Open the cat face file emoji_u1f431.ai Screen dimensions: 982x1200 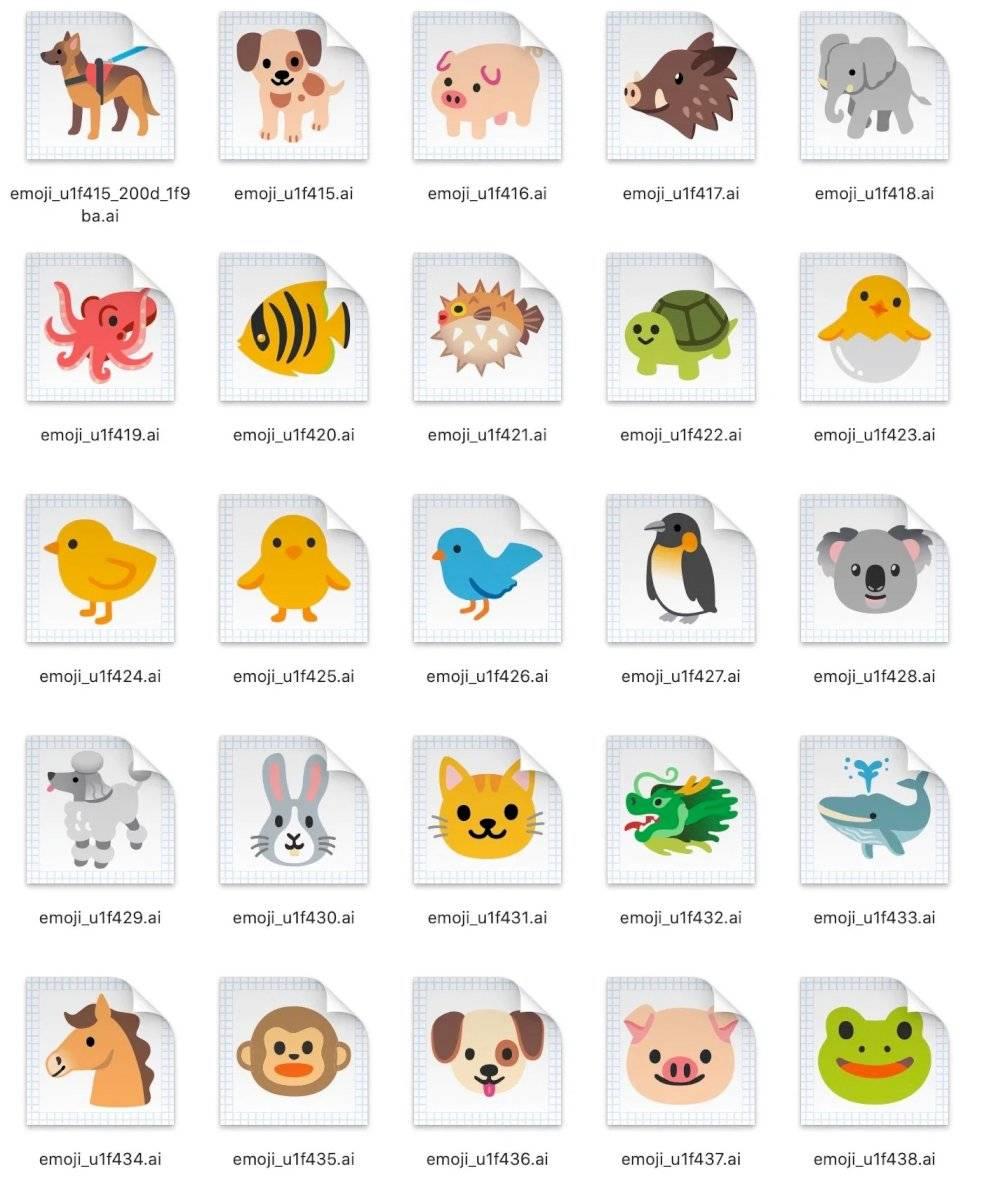487,810
